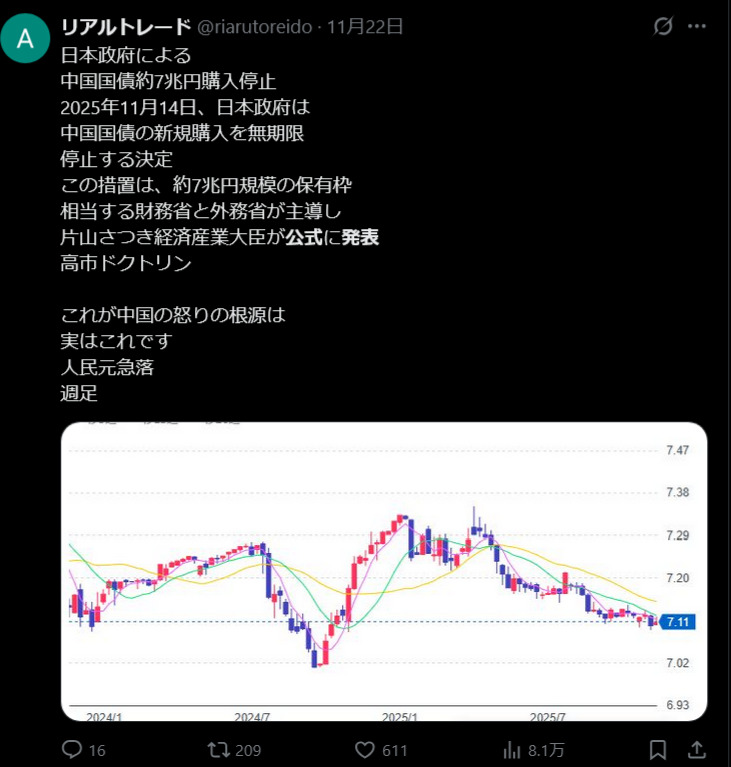
Task: Open the リアルトレード profile name link
Action: pyautogui.click(x=126, y=27)
